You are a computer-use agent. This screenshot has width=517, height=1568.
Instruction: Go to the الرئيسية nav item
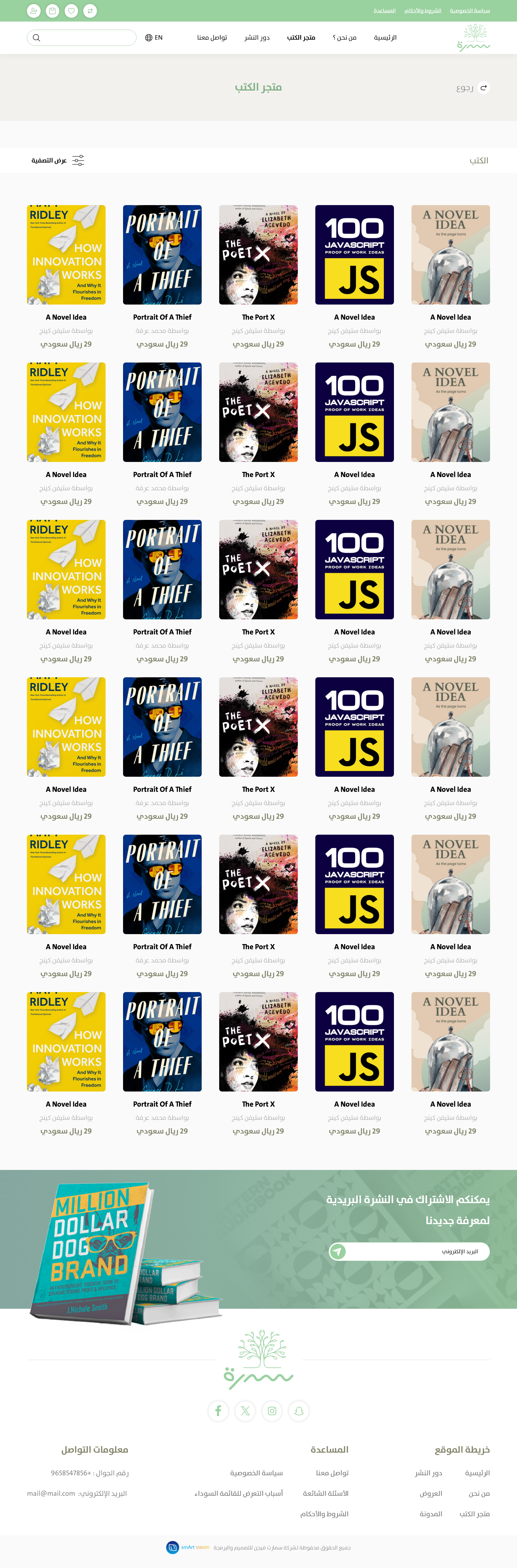tap(385, 38)
